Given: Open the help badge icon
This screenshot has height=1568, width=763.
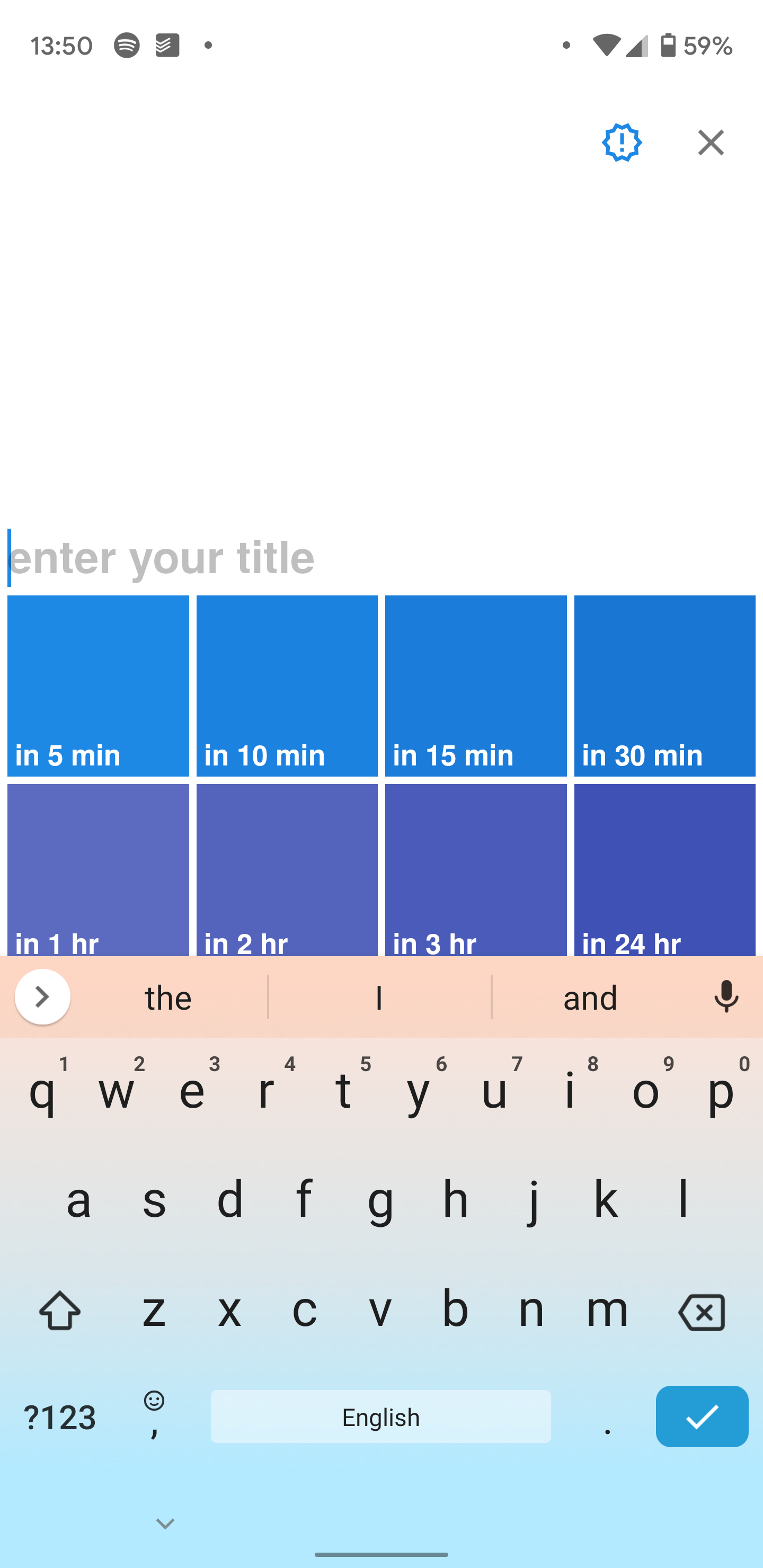Looking at the screenshot, I should pyautogui.click(x=621, y=142).
